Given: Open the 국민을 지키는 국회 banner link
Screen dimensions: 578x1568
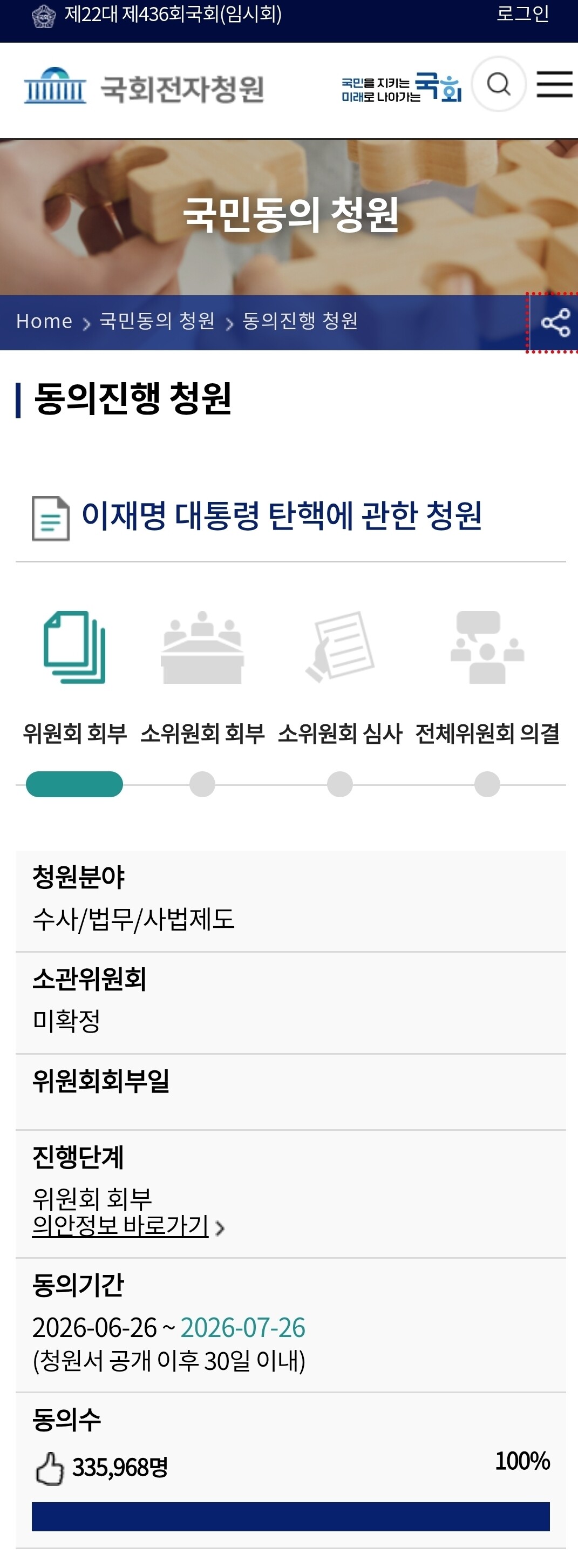Looking at the screenshot, I should tap(401, 87).
